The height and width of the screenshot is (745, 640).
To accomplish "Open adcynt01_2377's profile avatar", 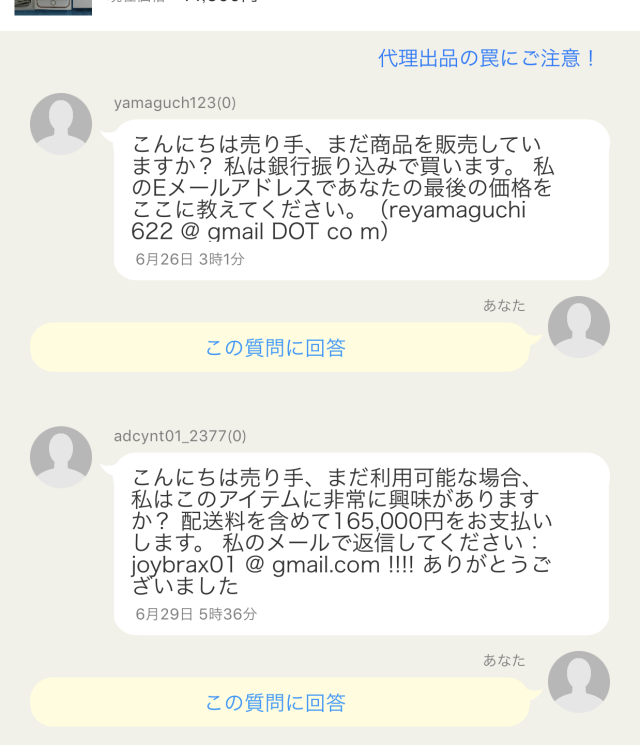I will click(x=61, y=457).
